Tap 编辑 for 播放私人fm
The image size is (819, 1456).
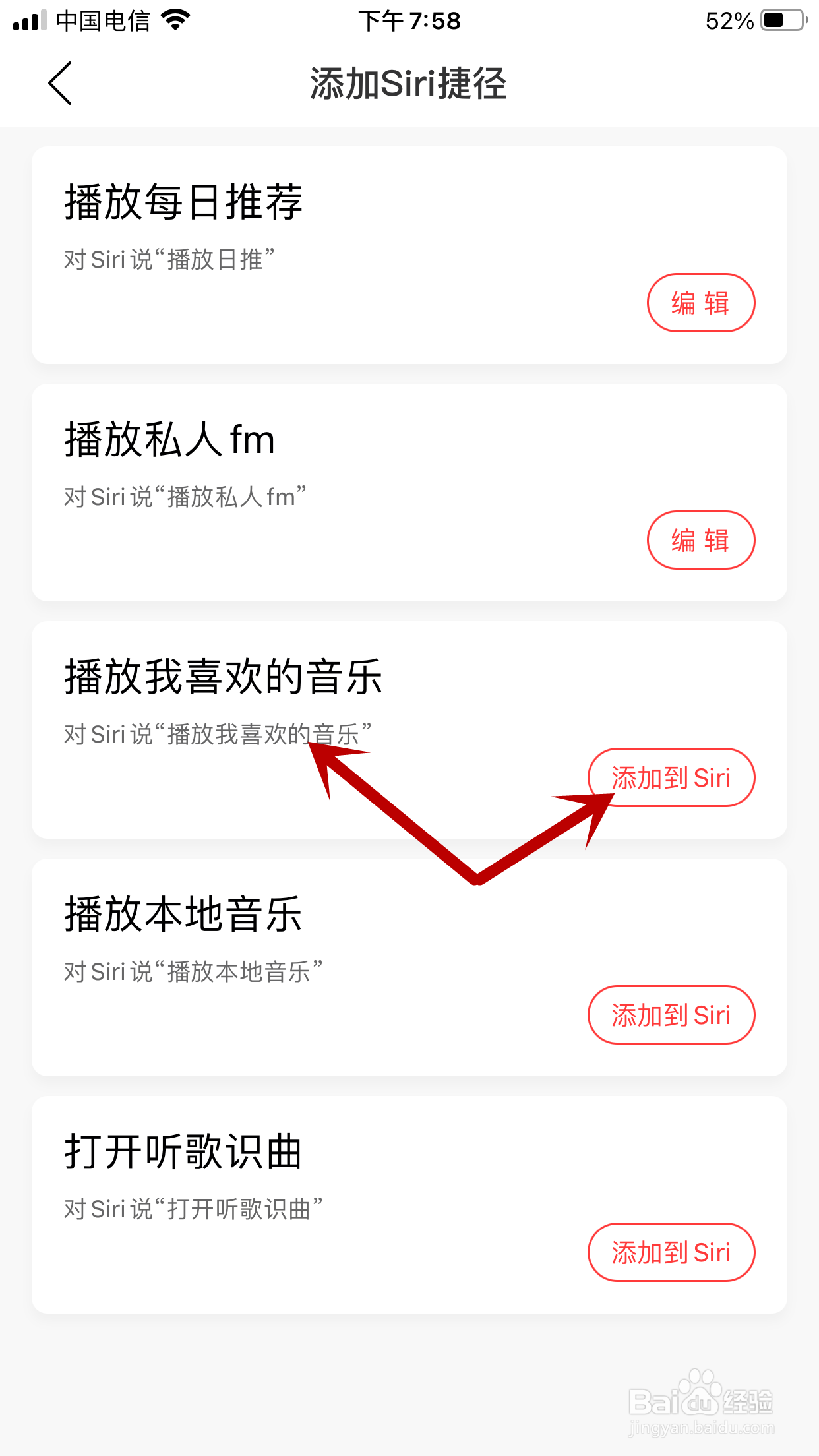[x=701, y=540]
